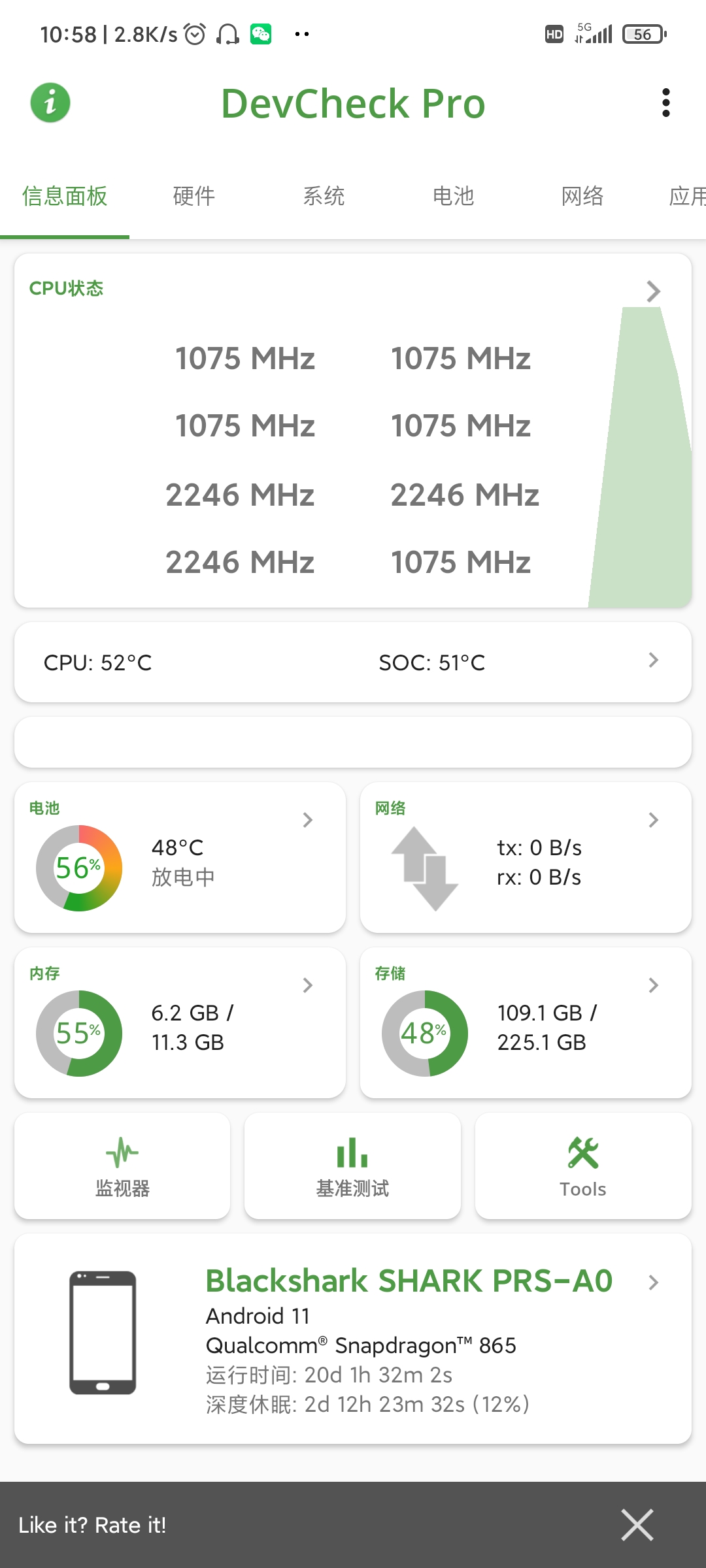The height and width of the screenshot is (1568, 706).
Task: Tap Like it? Rate it! banner
Action: coord(92,1525)
